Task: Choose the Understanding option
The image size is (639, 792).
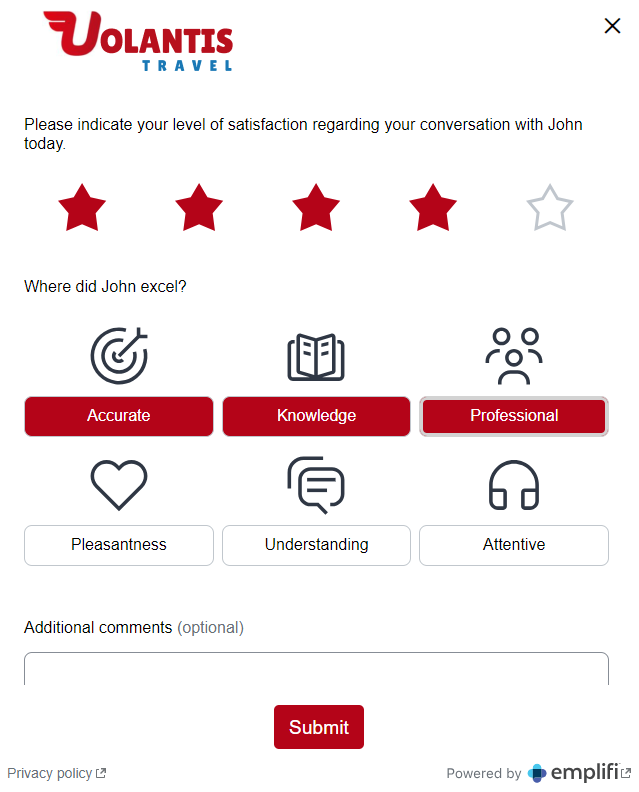Action: (x=316, y=545)
